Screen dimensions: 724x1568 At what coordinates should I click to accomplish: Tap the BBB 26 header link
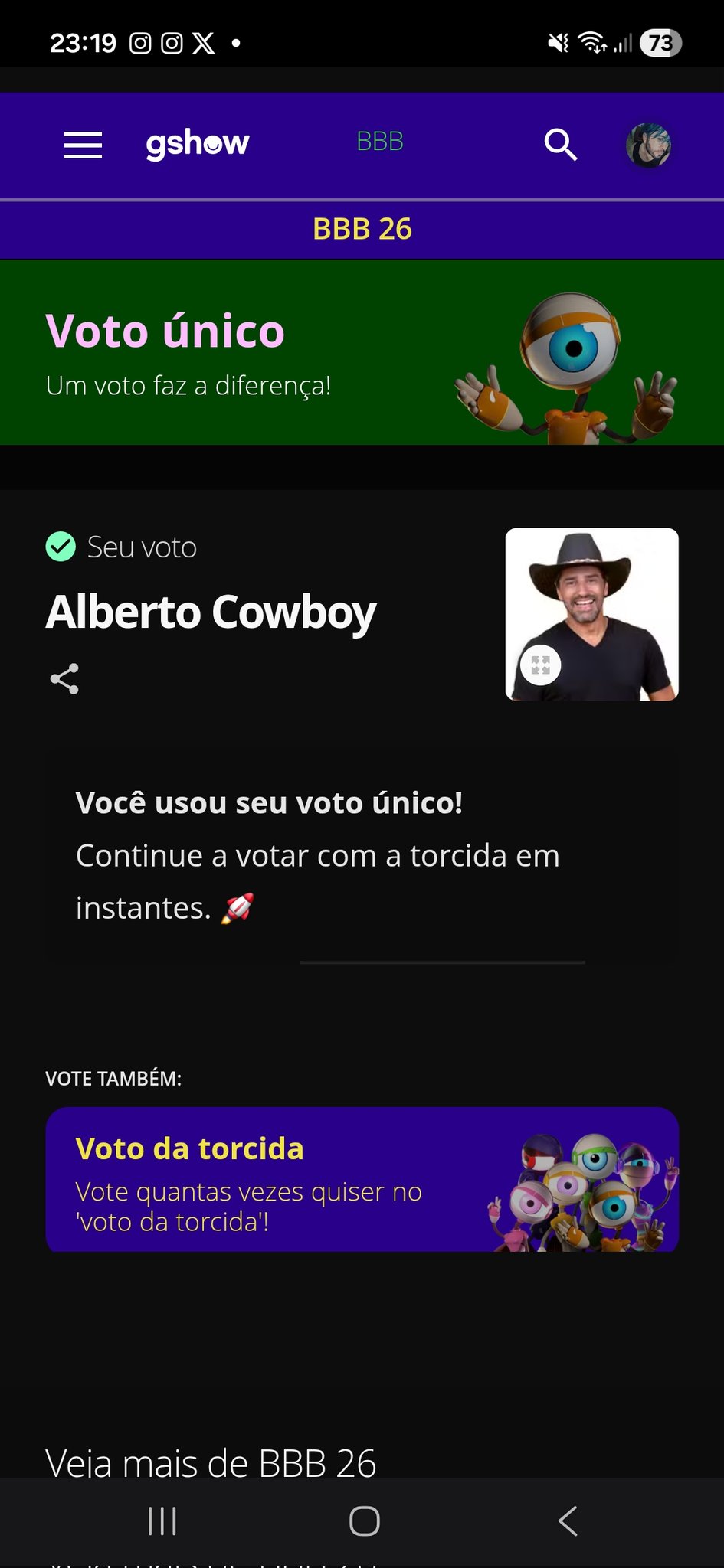[362, 229]
